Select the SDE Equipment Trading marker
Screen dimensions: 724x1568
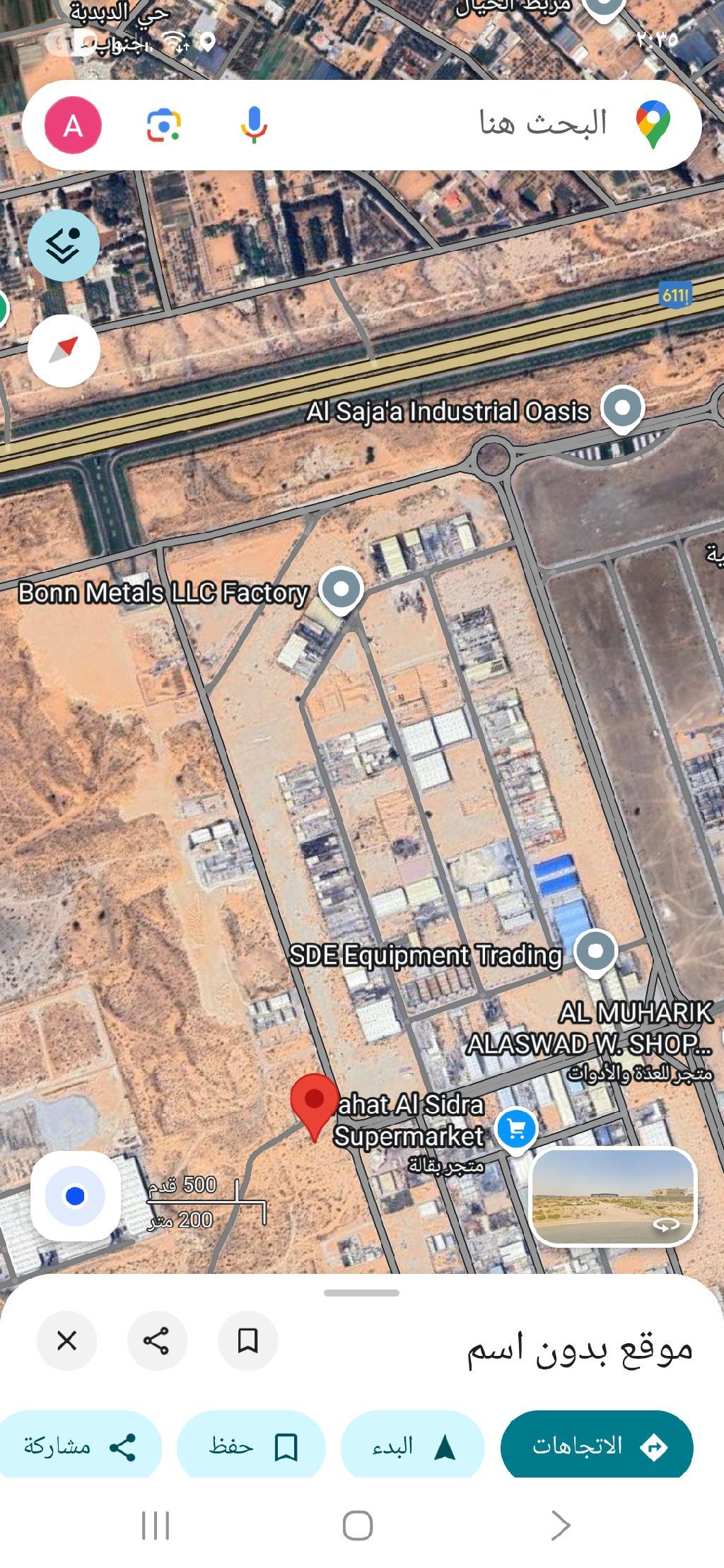click(x=595, y=952)
